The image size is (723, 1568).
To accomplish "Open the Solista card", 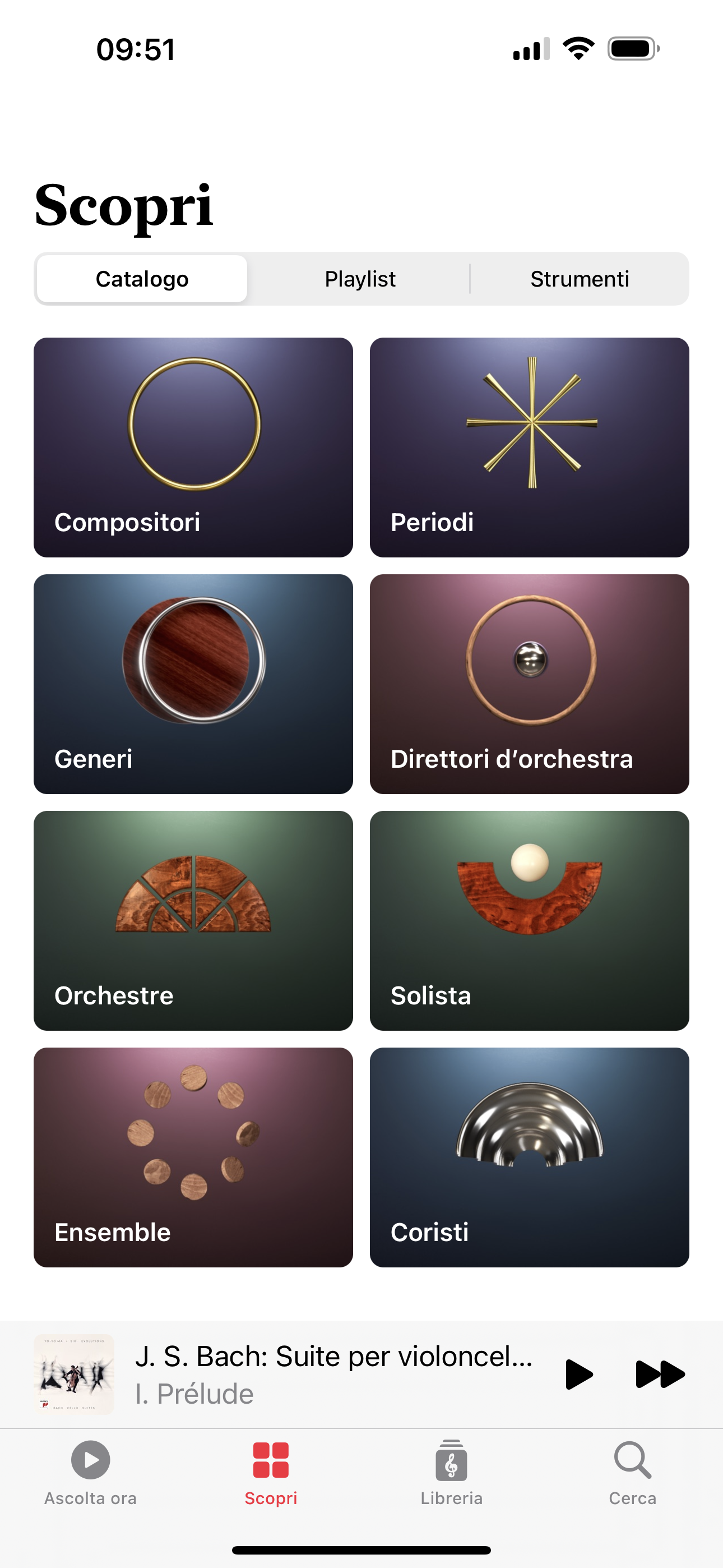I will [529, 920].
